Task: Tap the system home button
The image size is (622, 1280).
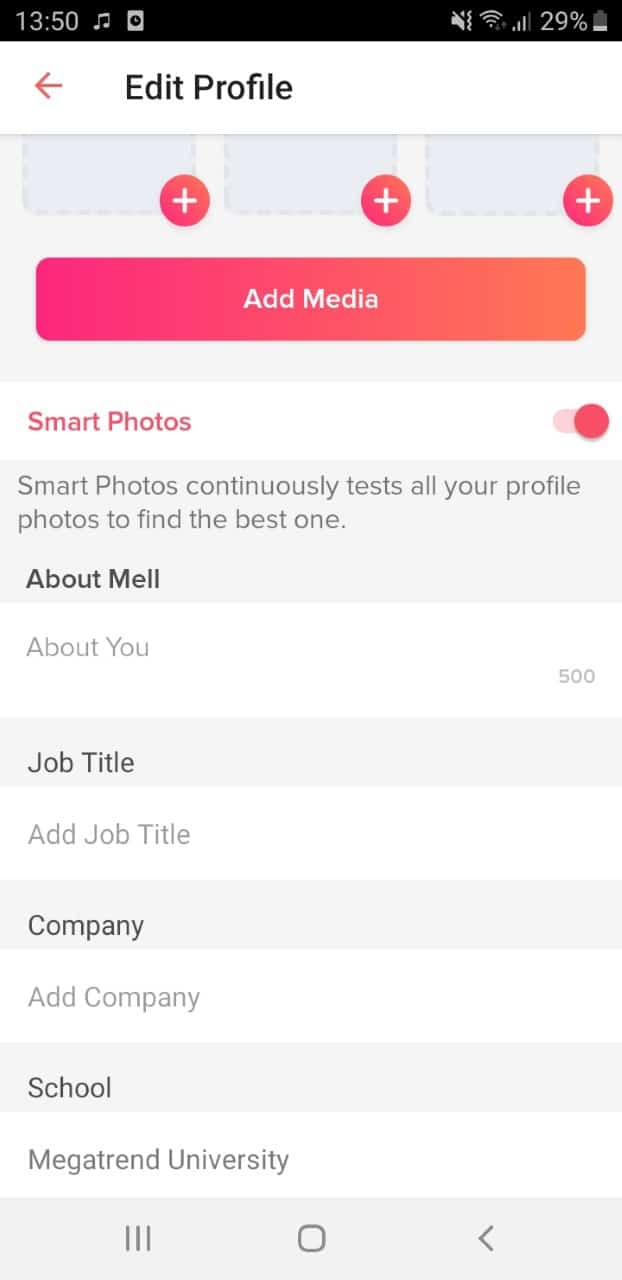Action: (311, 1238)
